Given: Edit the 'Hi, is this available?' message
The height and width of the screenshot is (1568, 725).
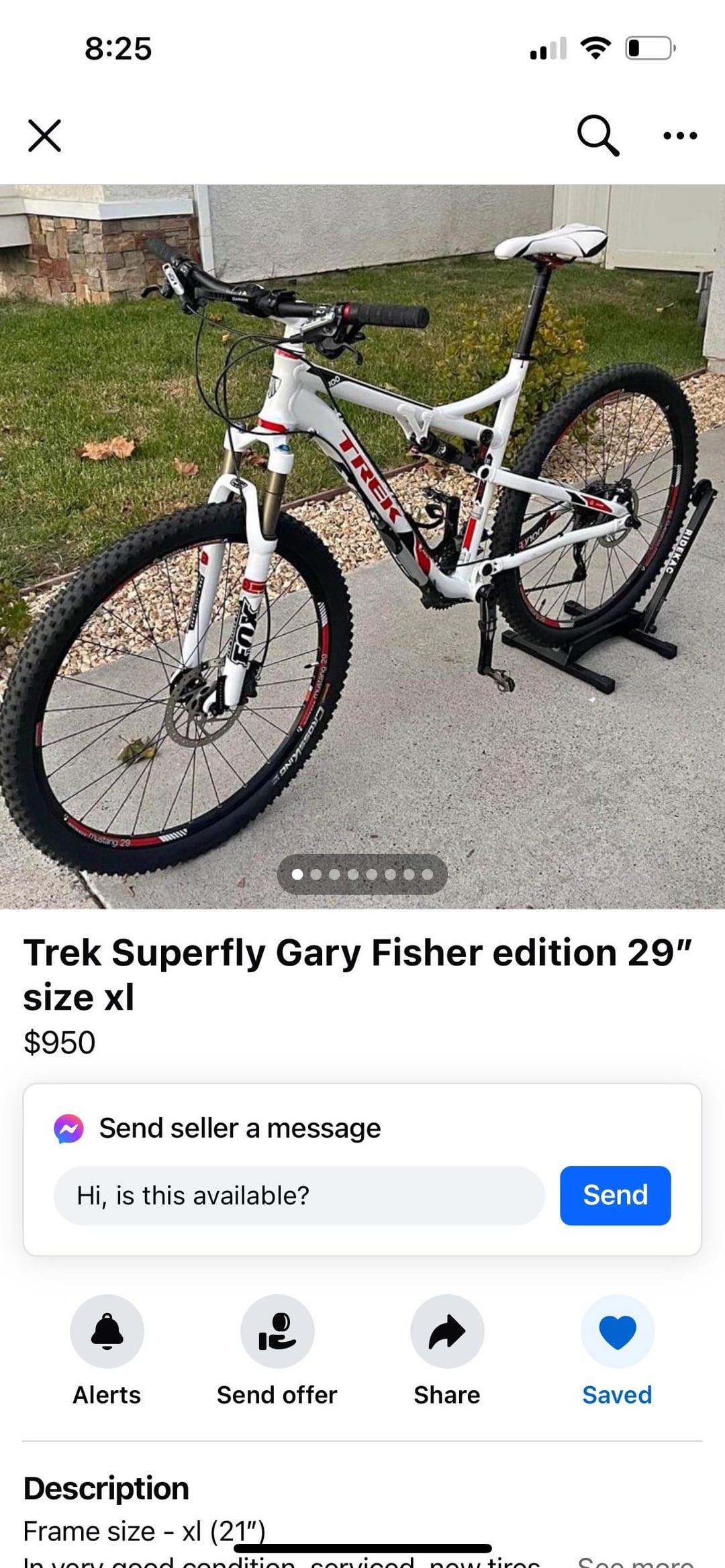Looking at the screenshot, I should 299,1196.
